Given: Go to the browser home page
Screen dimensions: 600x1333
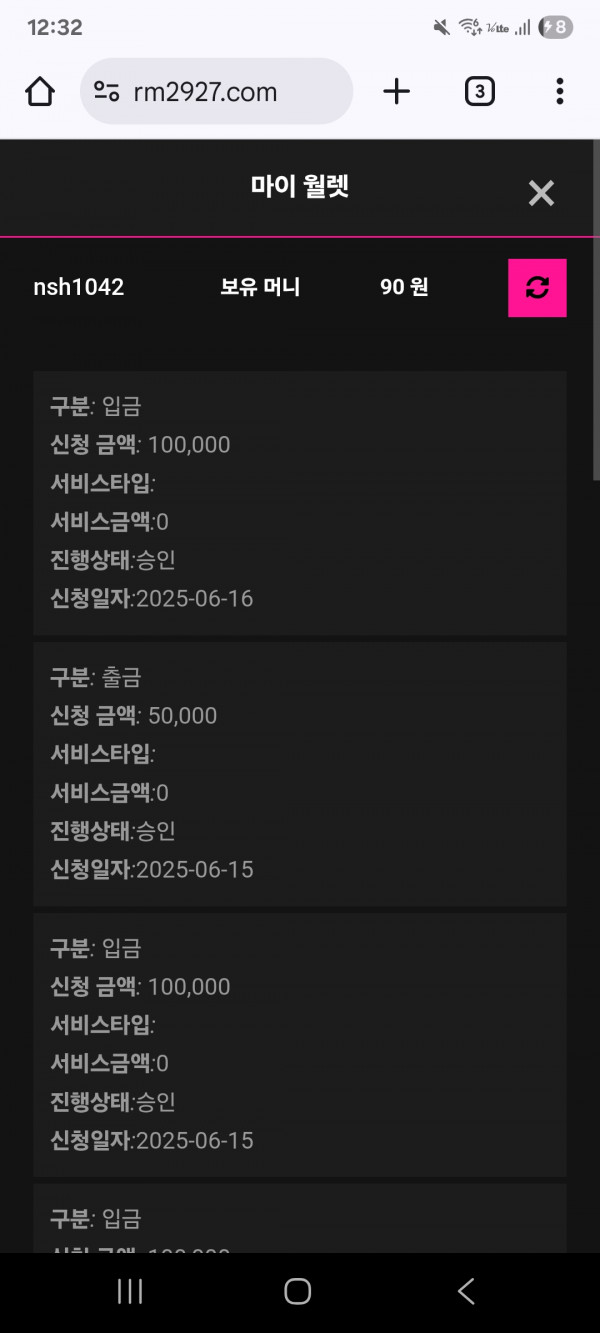Looking at the screenshot, I should pyautogui.click(x=40, y=92).
